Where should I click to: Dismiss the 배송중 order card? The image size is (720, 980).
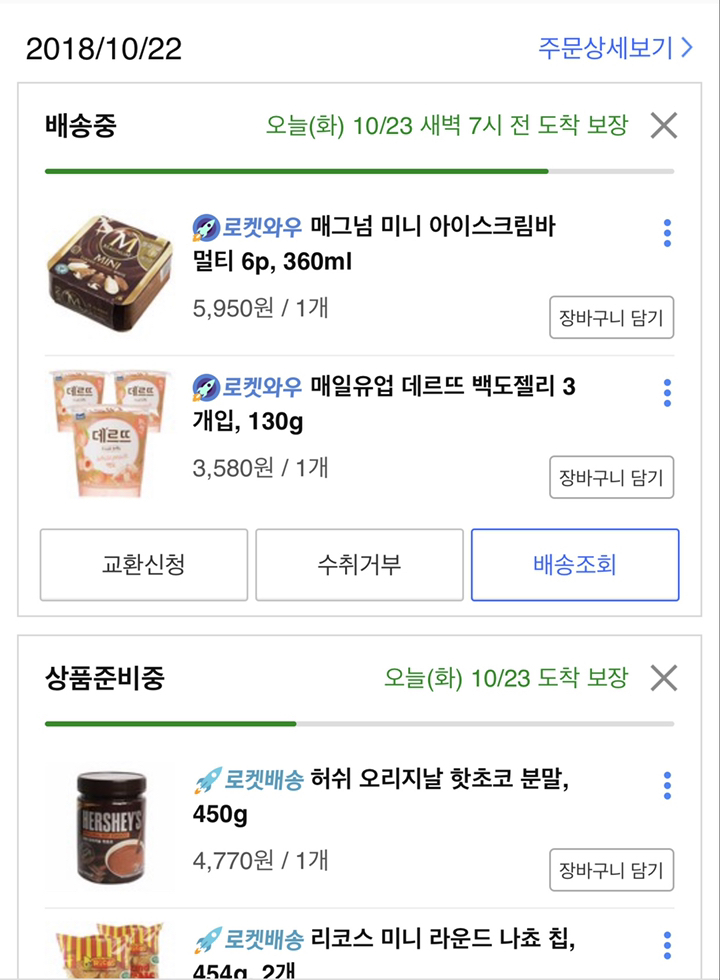coord(664,125)
